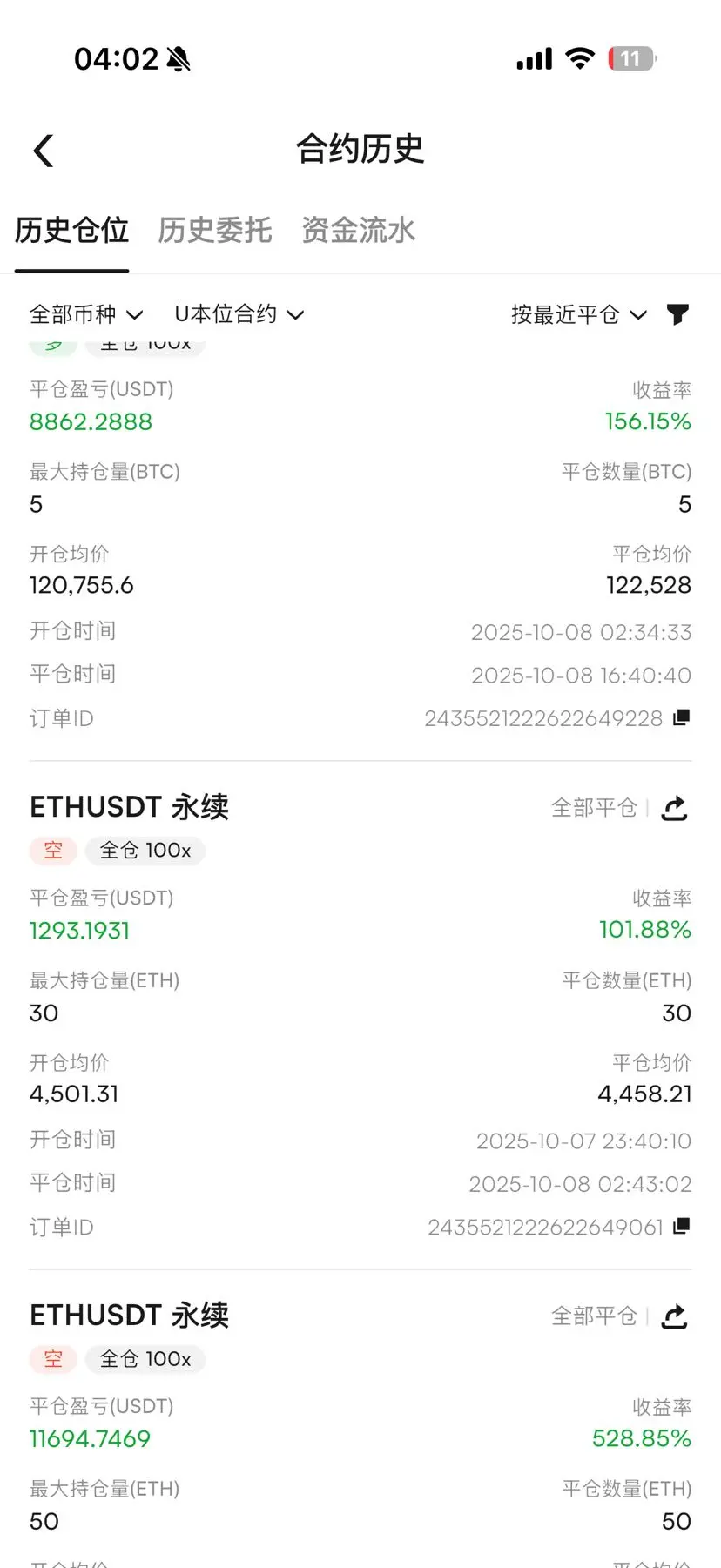The width and height of the screenshot is (721, 1568).
Task: Open the 全部币种 dropdown
Action: 86,314
